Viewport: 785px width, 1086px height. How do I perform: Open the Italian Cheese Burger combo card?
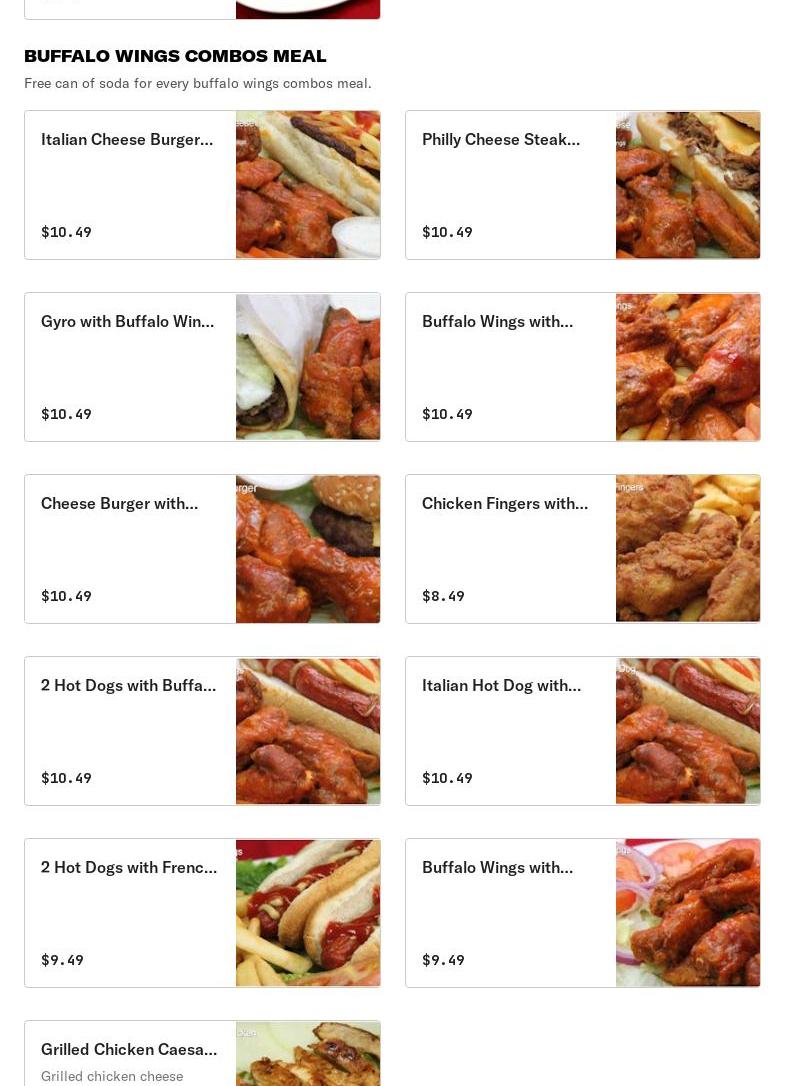[202, 185]
